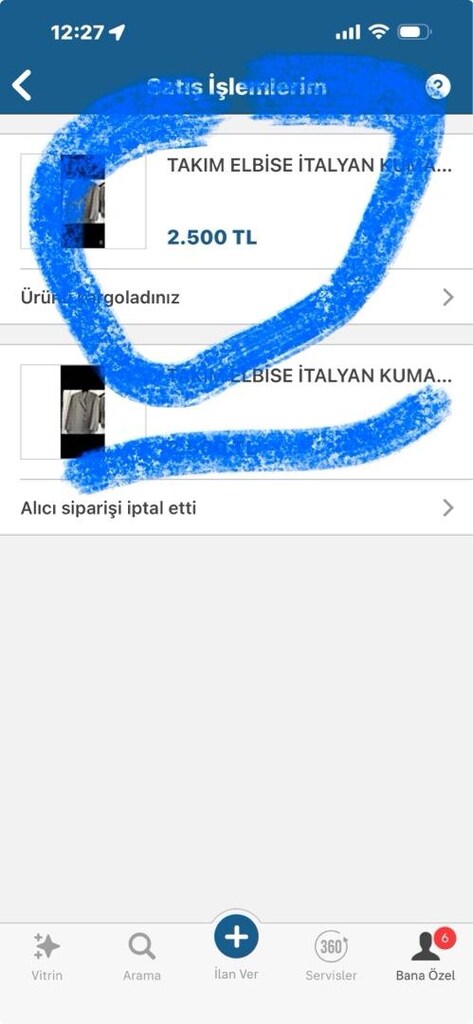Open the help question mark icon

[x=438, y=86]
